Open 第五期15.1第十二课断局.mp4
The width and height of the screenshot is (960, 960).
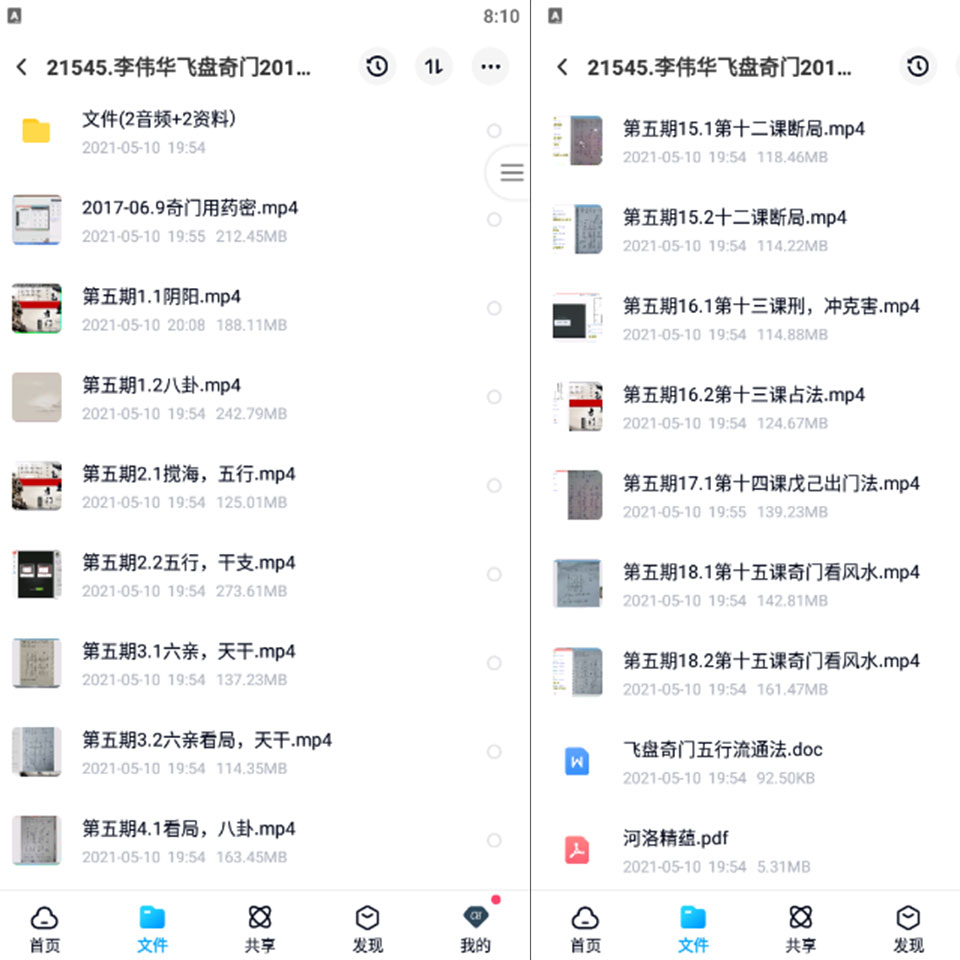pyautogui.click(x=743, y=140)
